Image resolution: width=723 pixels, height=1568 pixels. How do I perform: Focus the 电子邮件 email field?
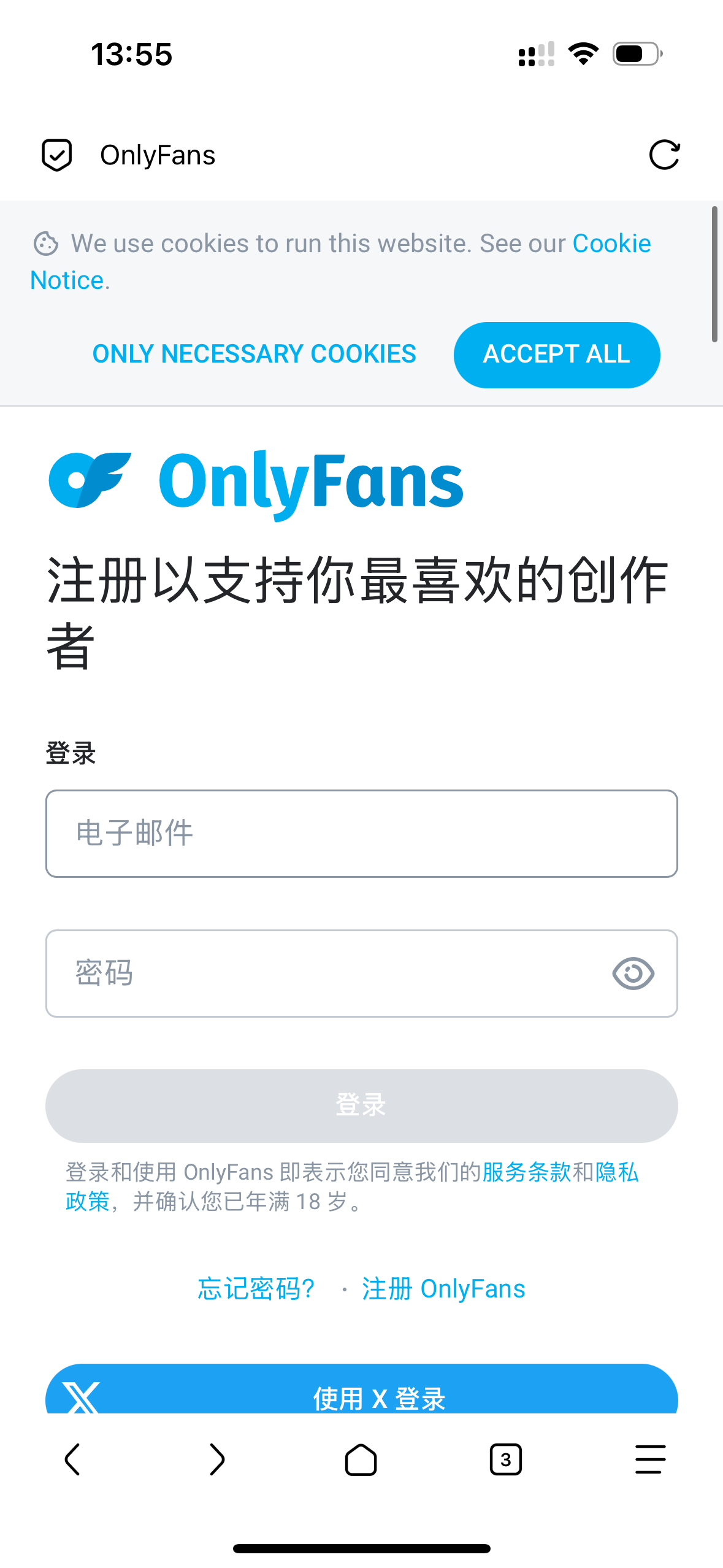coord(362,833)
